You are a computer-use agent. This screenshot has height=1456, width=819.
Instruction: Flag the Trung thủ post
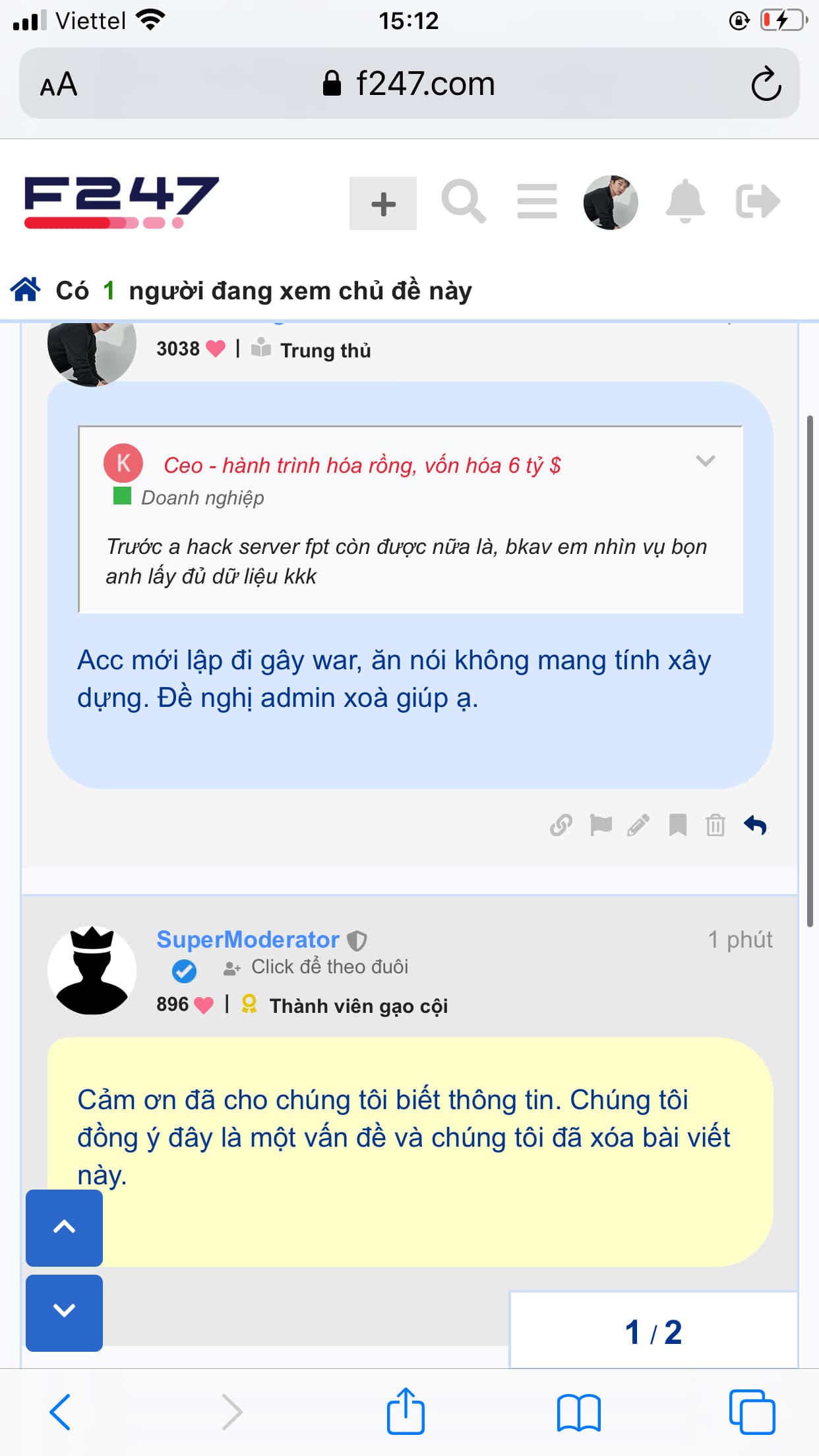click(601, 825)
